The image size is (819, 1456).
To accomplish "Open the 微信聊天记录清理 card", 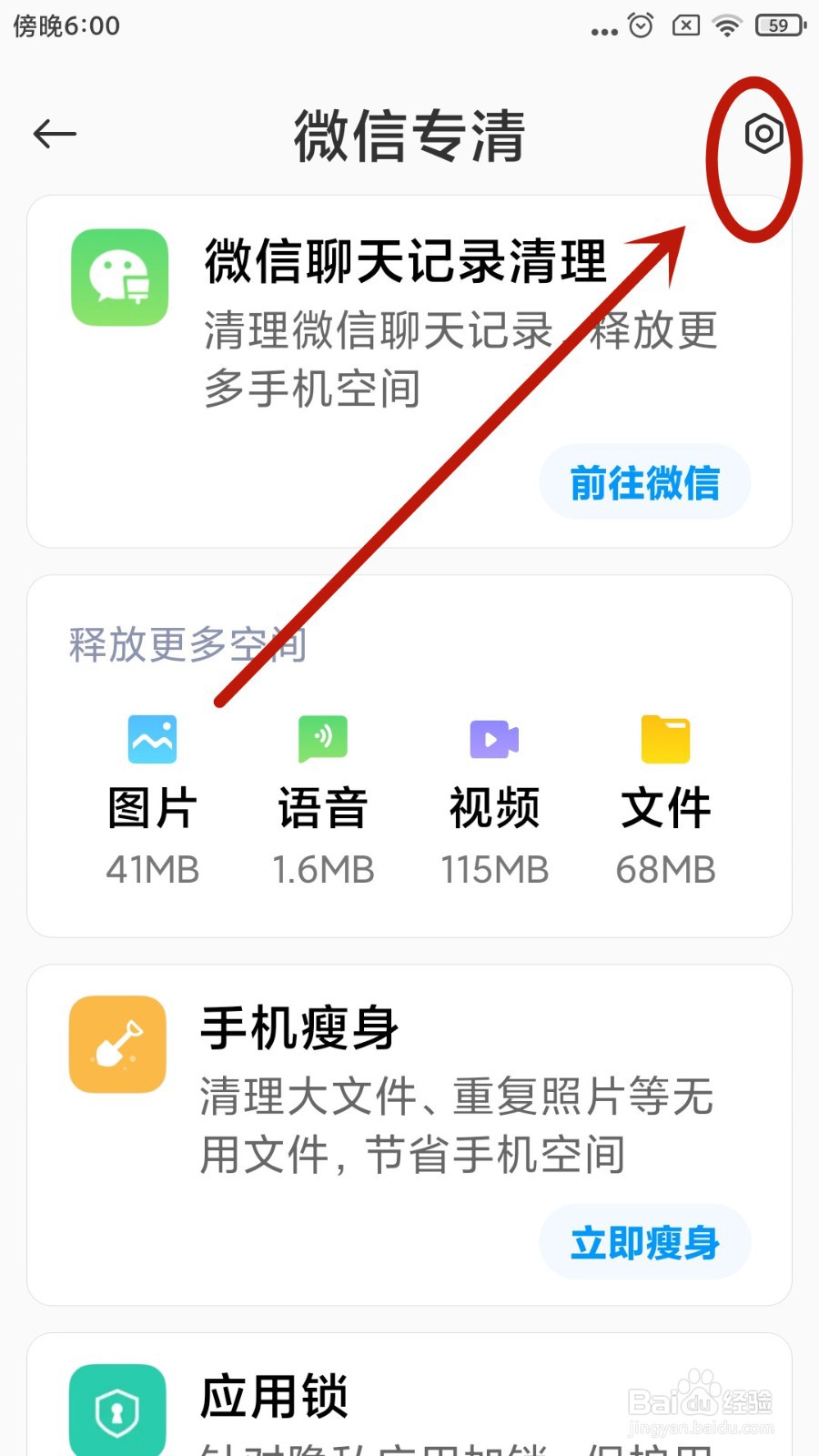I will pos(409,364).
